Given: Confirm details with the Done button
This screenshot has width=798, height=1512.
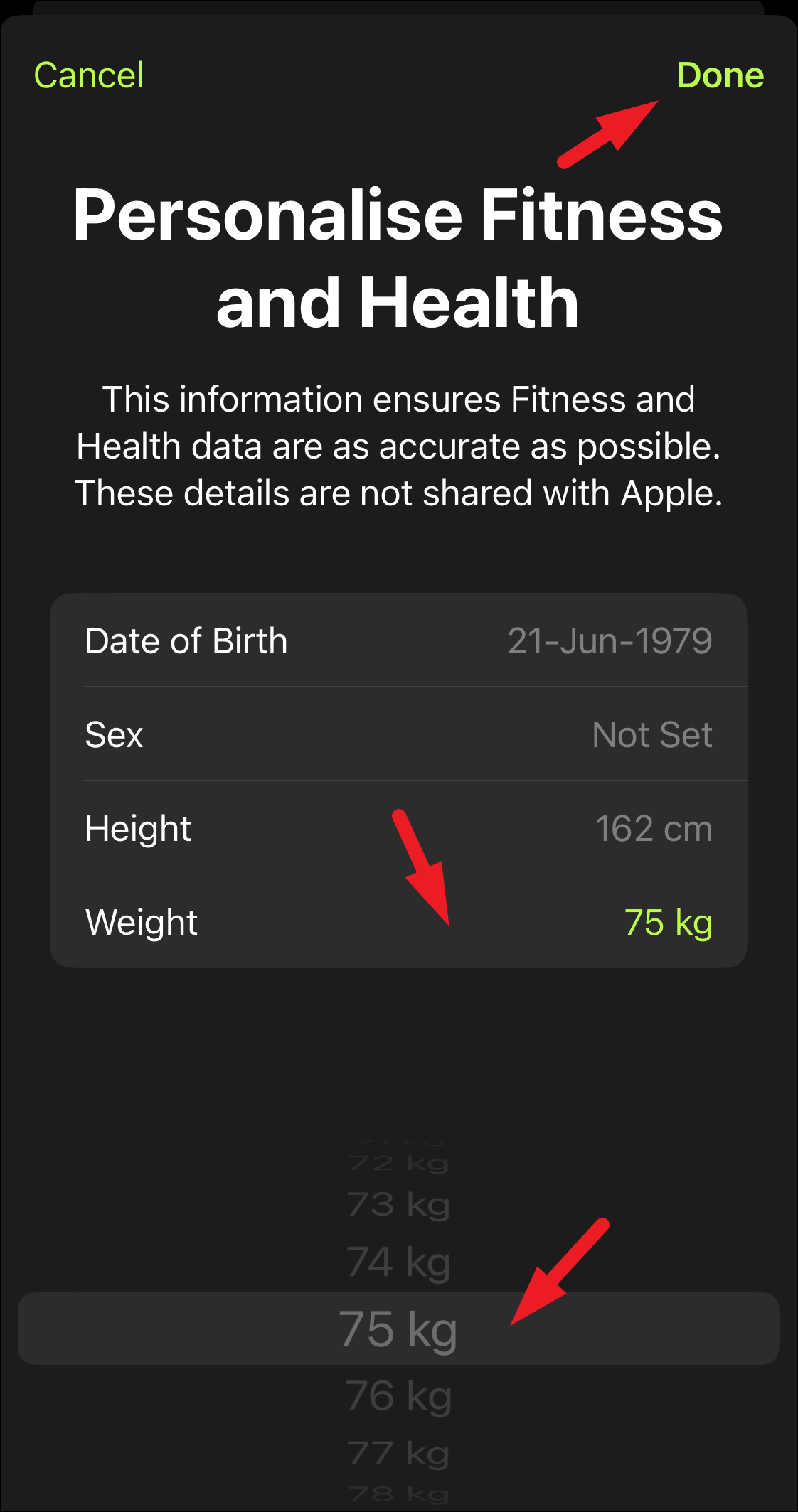Looking at the screenshot, I should click(720, 75).
